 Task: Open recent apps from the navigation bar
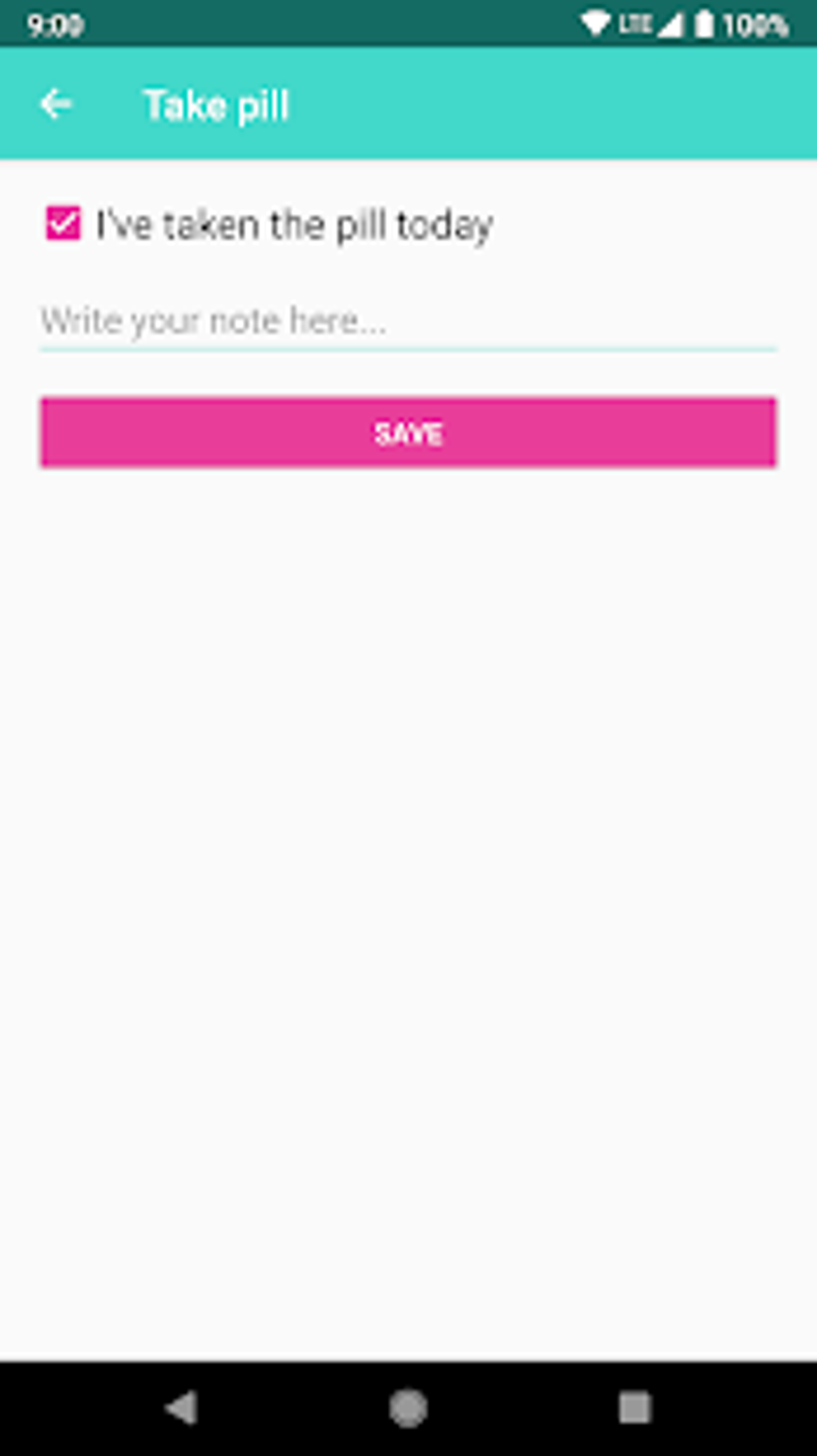tap(634, 1407)
